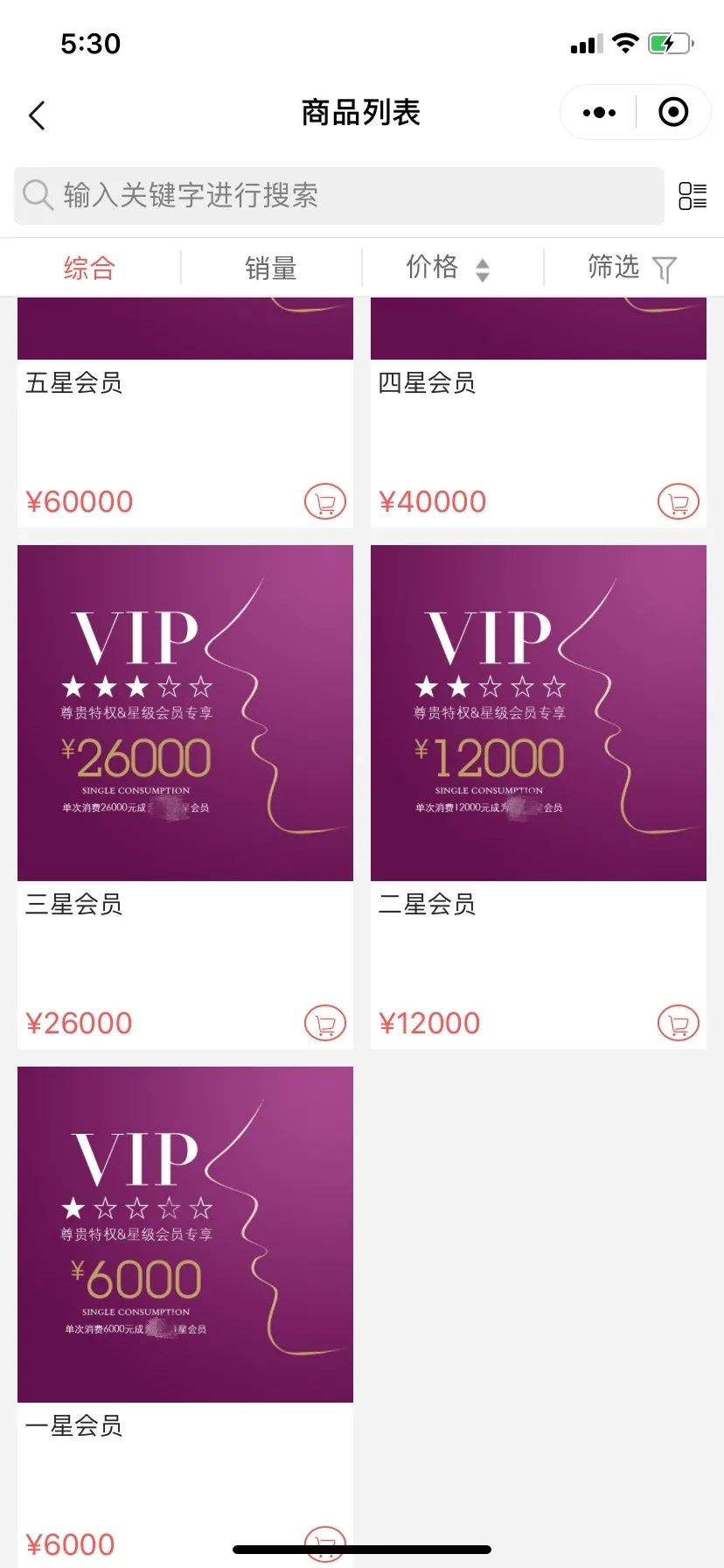Add 四星会员 to the cart
The image size is (724, 1568).
[x=679, y=502]
